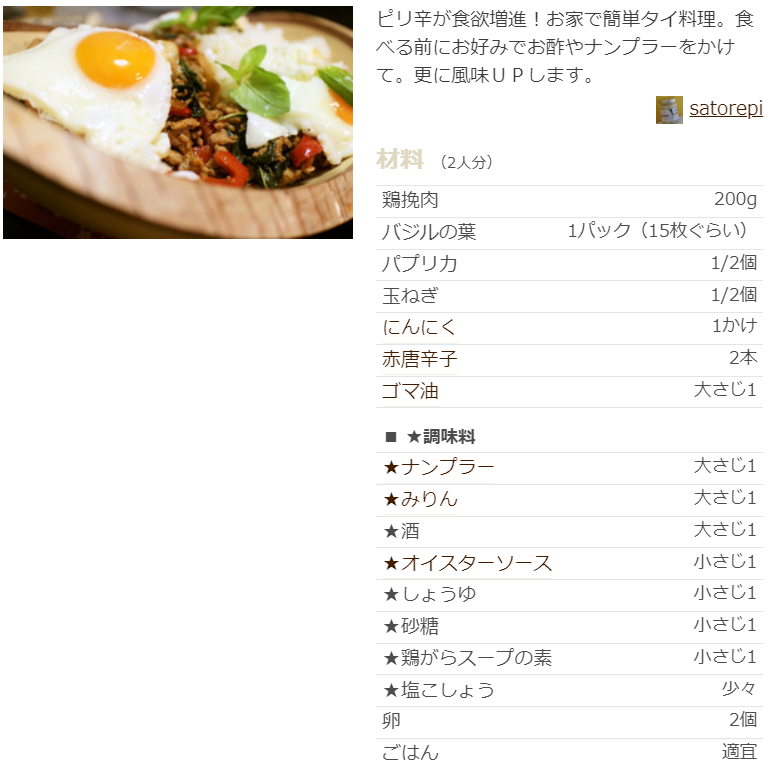Open author satorepi's profile link

click(x=725, y=109)
